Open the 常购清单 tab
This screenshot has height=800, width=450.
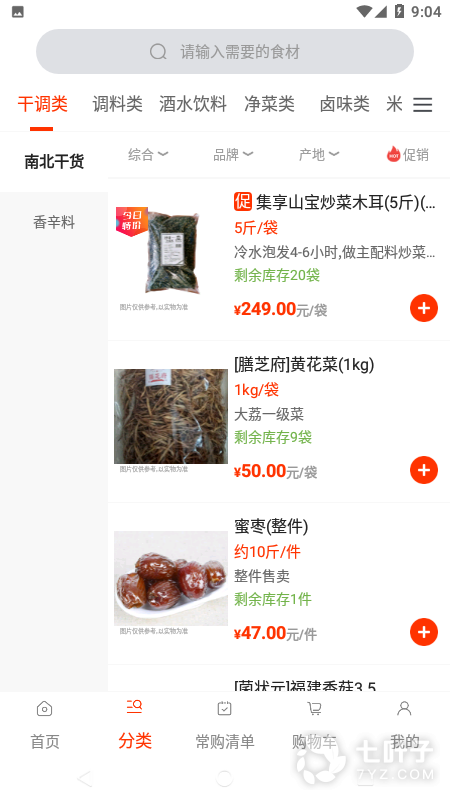(224, 724)
